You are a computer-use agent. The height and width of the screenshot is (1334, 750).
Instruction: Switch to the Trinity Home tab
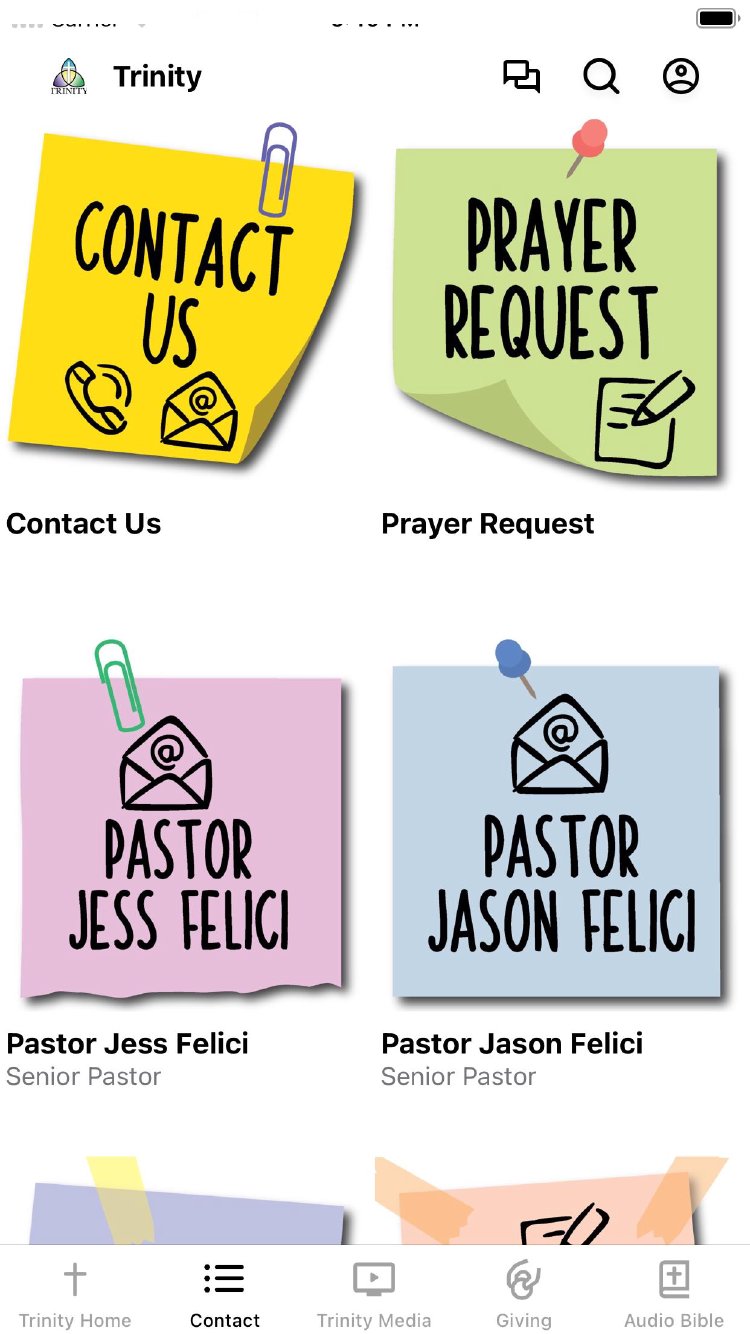tap(75, 1294)
